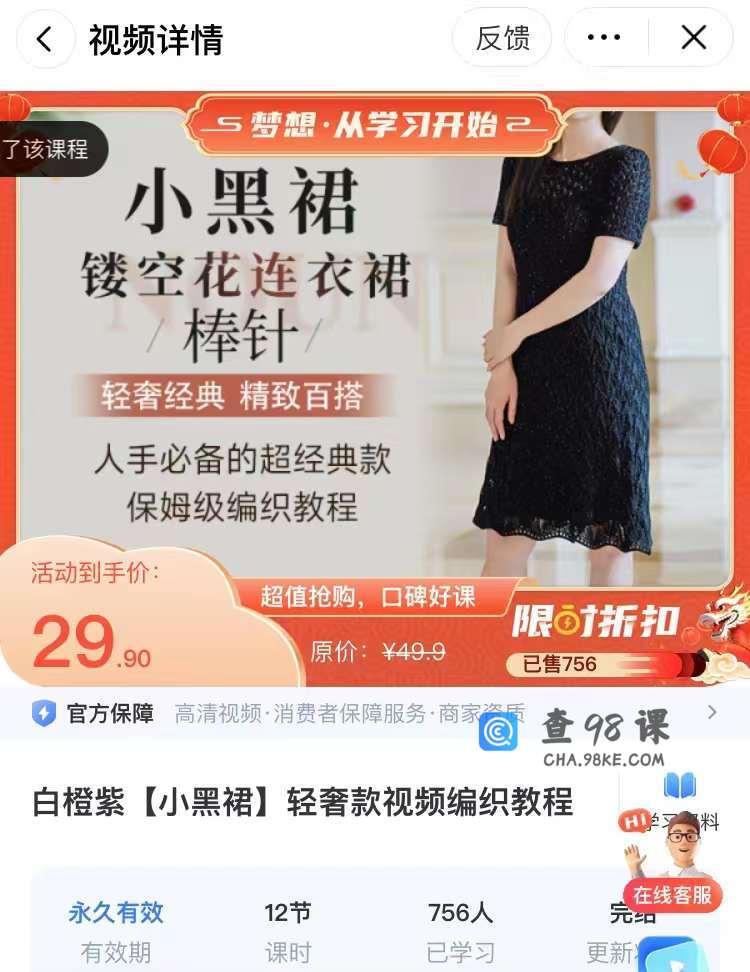Image resolution: width=750 pixels, height=972 pixels.
Task: Open the 学习资料 study materials
Action: pyautogui.click(x=682, y=800)
